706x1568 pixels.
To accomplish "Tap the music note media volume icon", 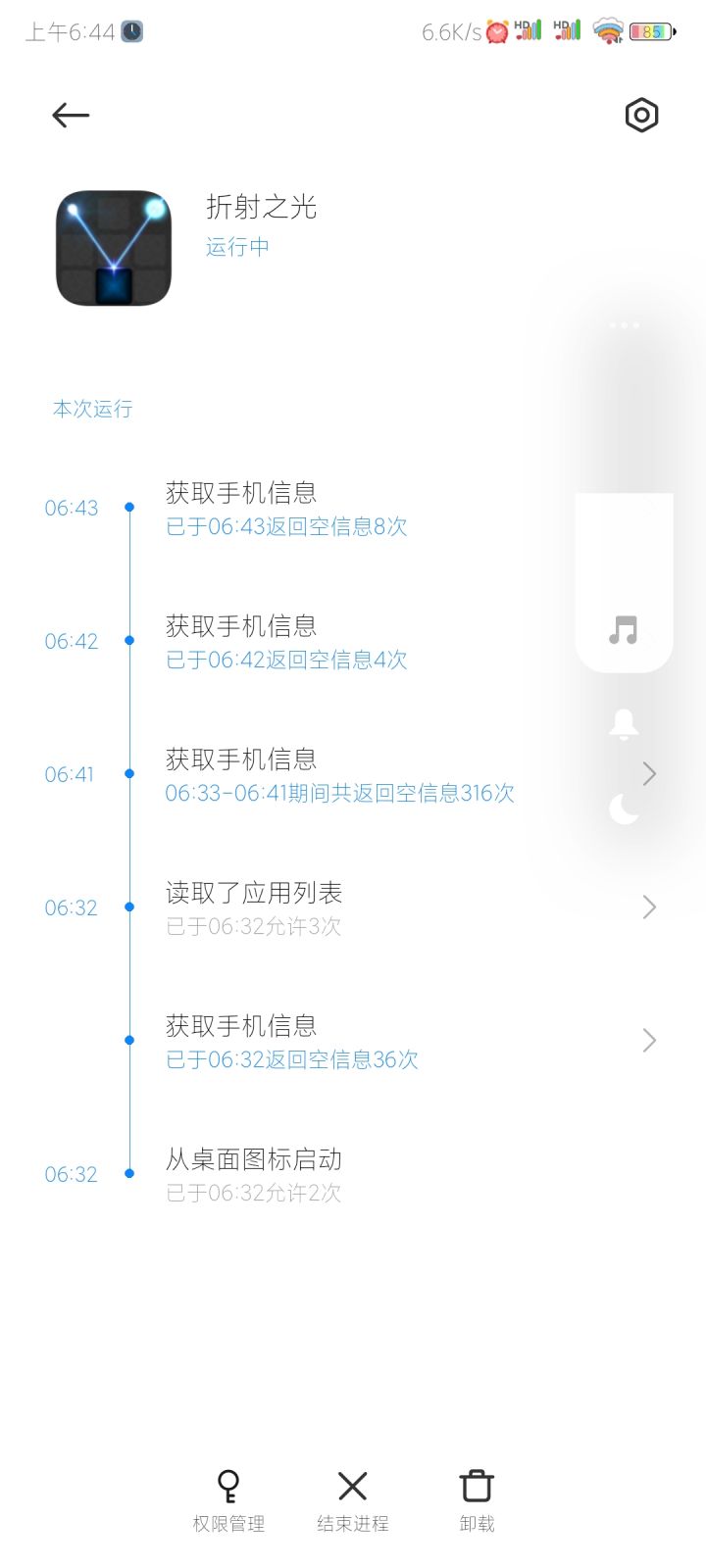I will coord(624,630).
